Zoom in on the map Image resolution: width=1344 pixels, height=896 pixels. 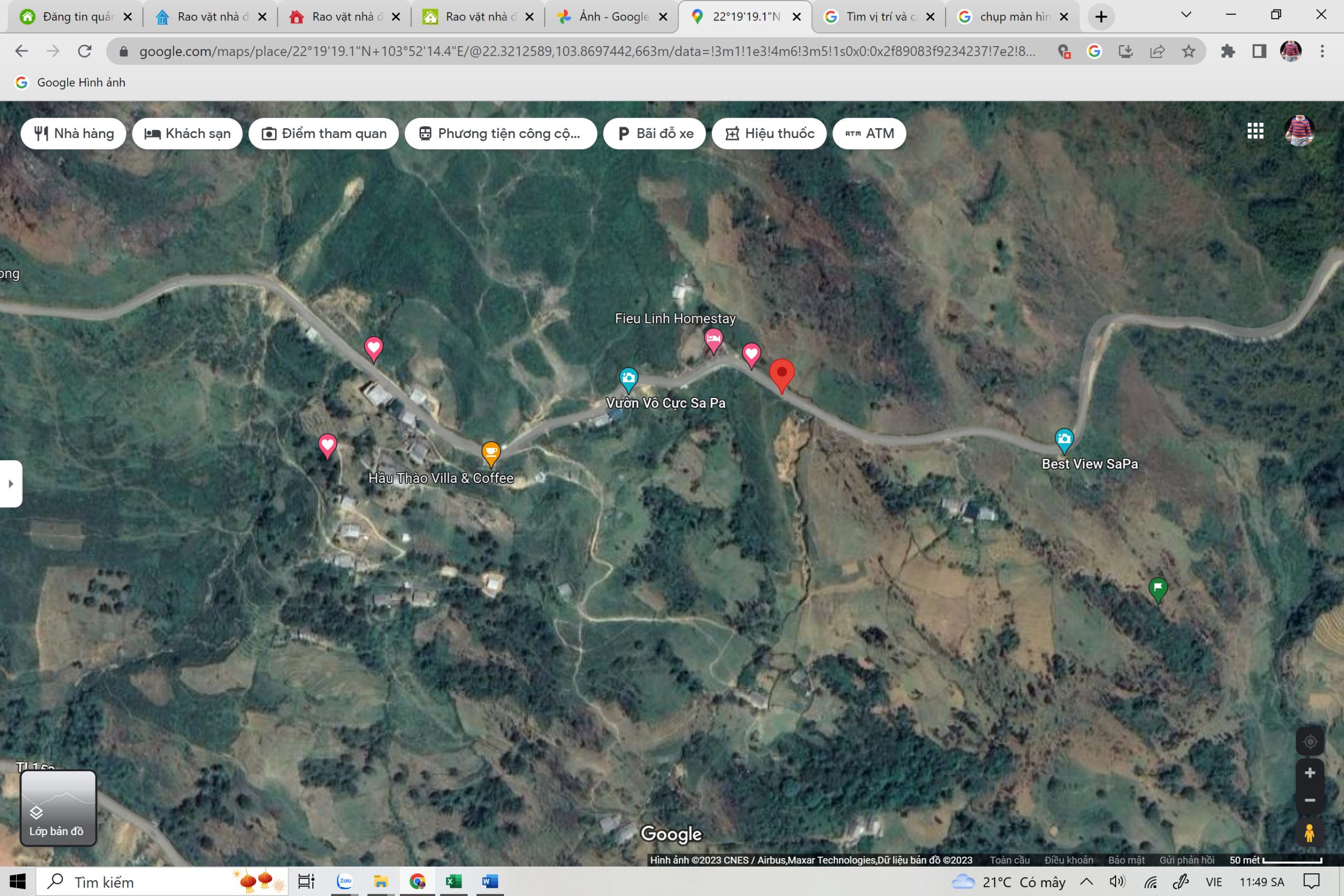pos(1310,773)
